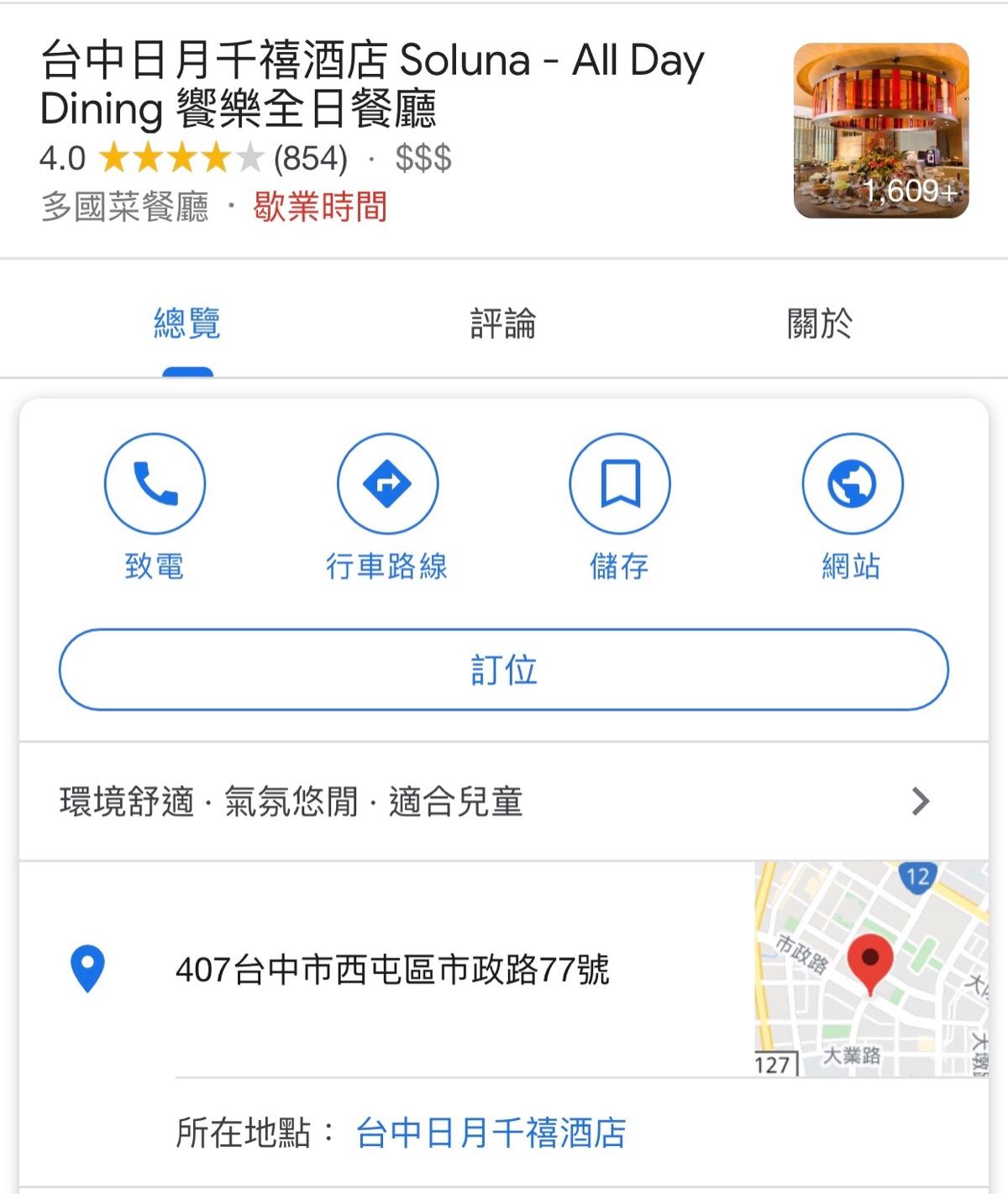Viewport: 1008px width, 1194px height.
Task: Expand the 環境舒適 · 氣氛悠閒 highlights row
Action: (503, 802)
